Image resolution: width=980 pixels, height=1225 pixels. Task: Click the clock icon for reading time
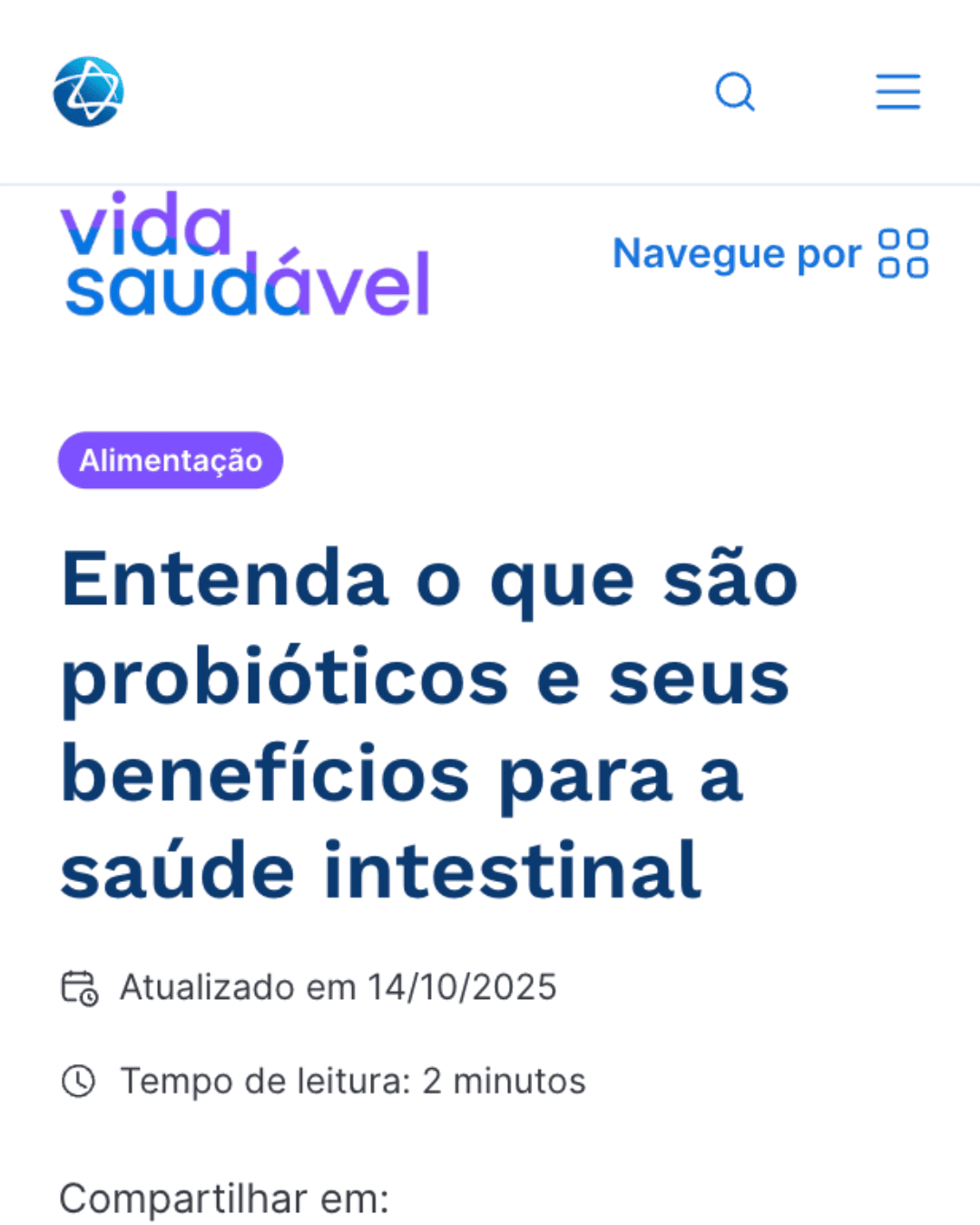click(78, 1081)
